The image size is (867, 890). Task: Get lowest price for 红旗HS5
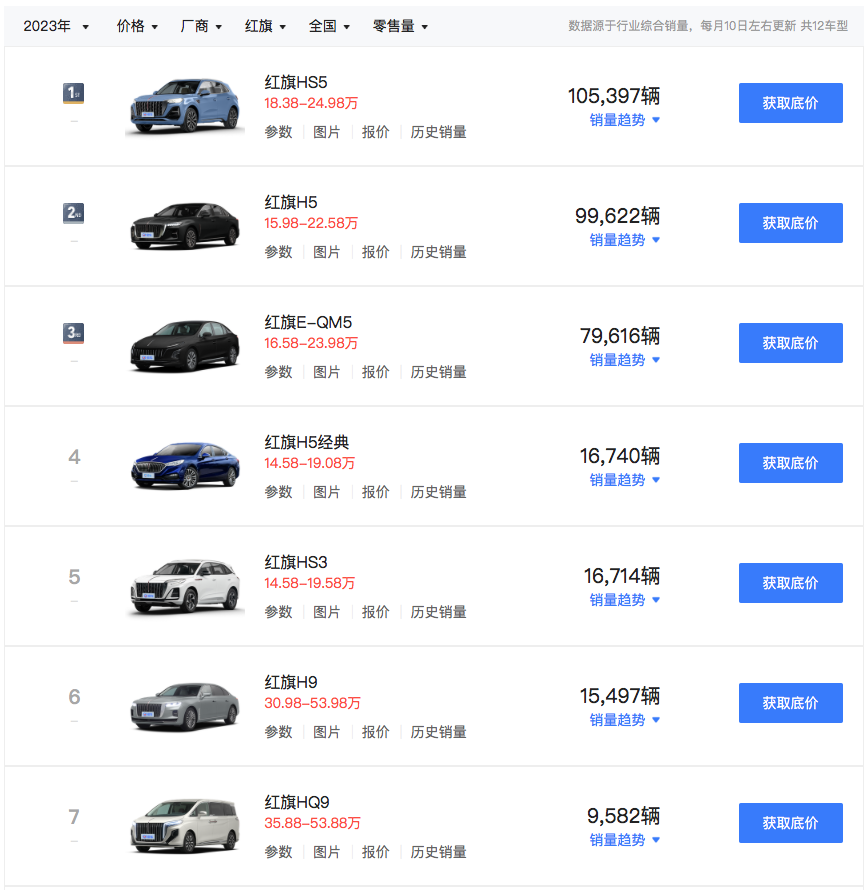(790, 103)
